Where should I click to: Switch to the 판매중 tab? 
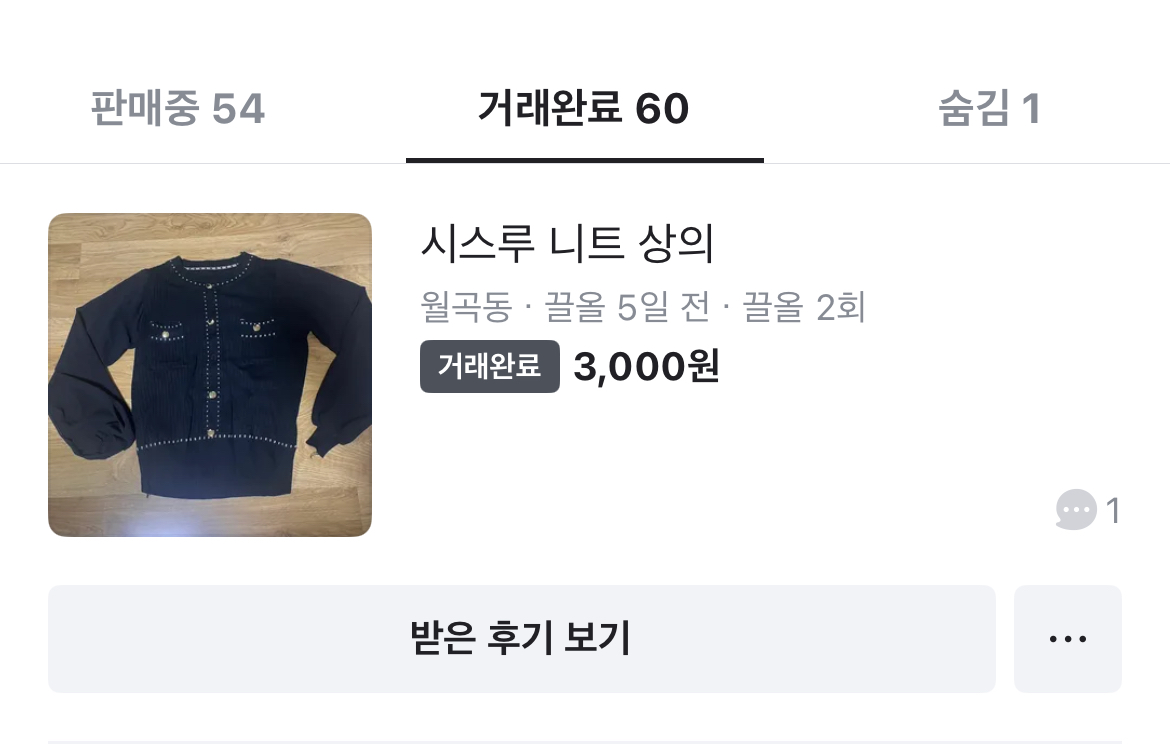tap(178, 108)
